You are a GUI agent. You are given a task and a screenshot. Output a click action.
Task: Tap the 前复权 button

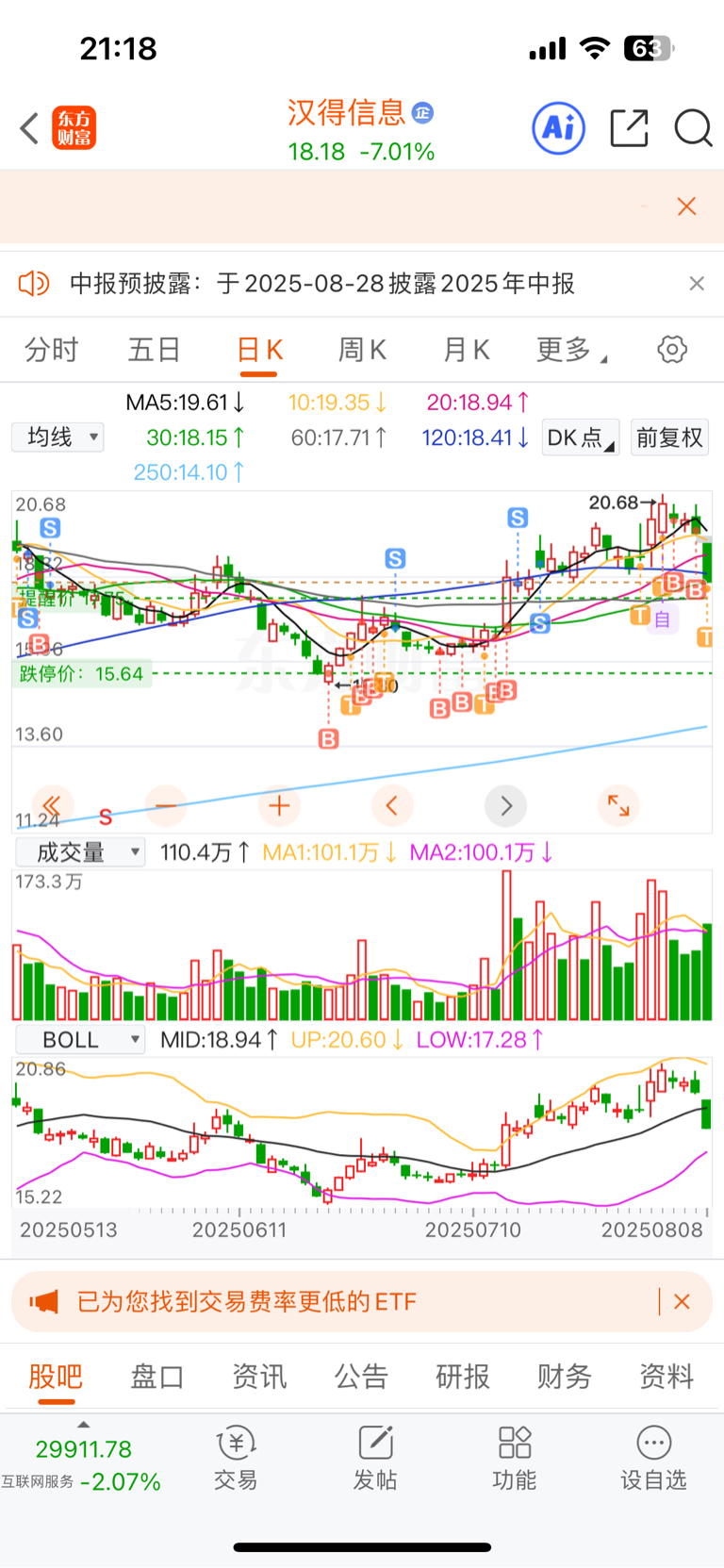[x=669, y=437]
